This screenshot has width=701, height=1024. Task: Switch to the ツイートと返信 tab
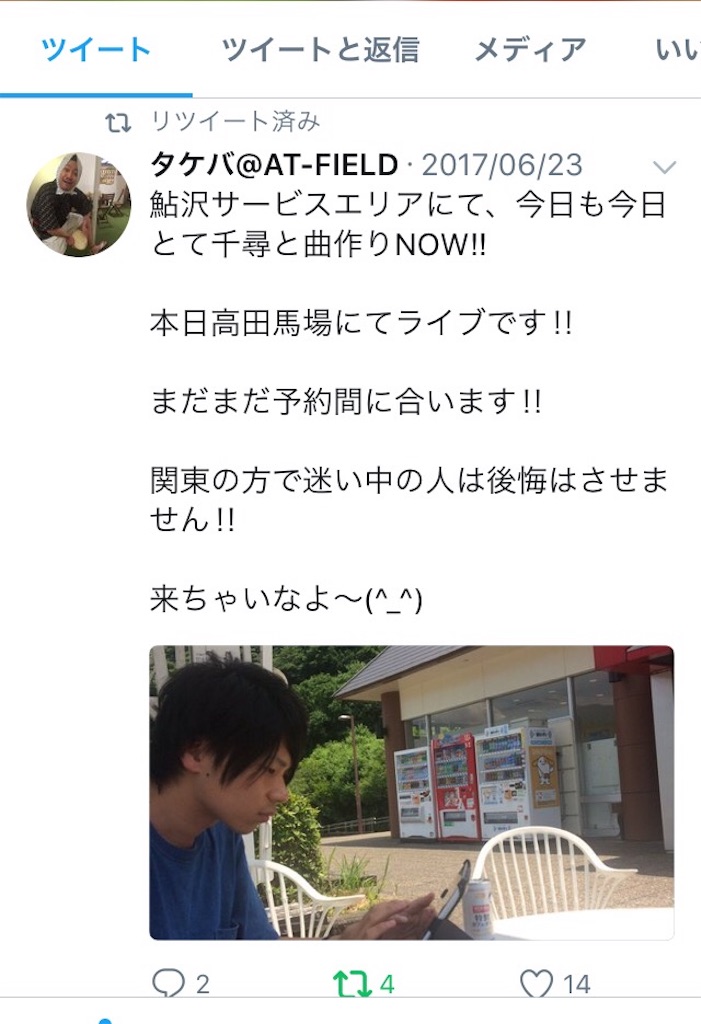click(x=320, y=49)
